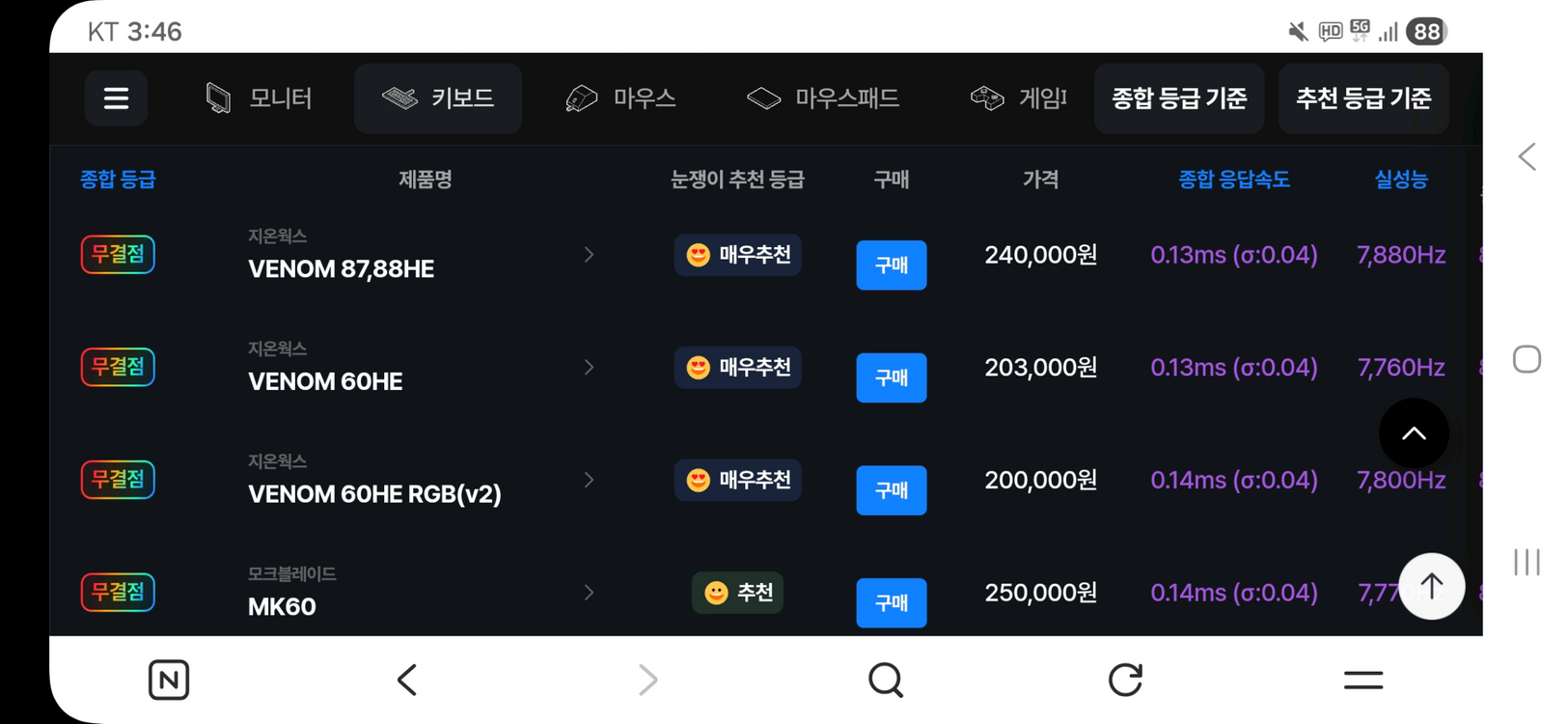
Task: Reload the page in browser toolbar
Action: point(1125,680)
